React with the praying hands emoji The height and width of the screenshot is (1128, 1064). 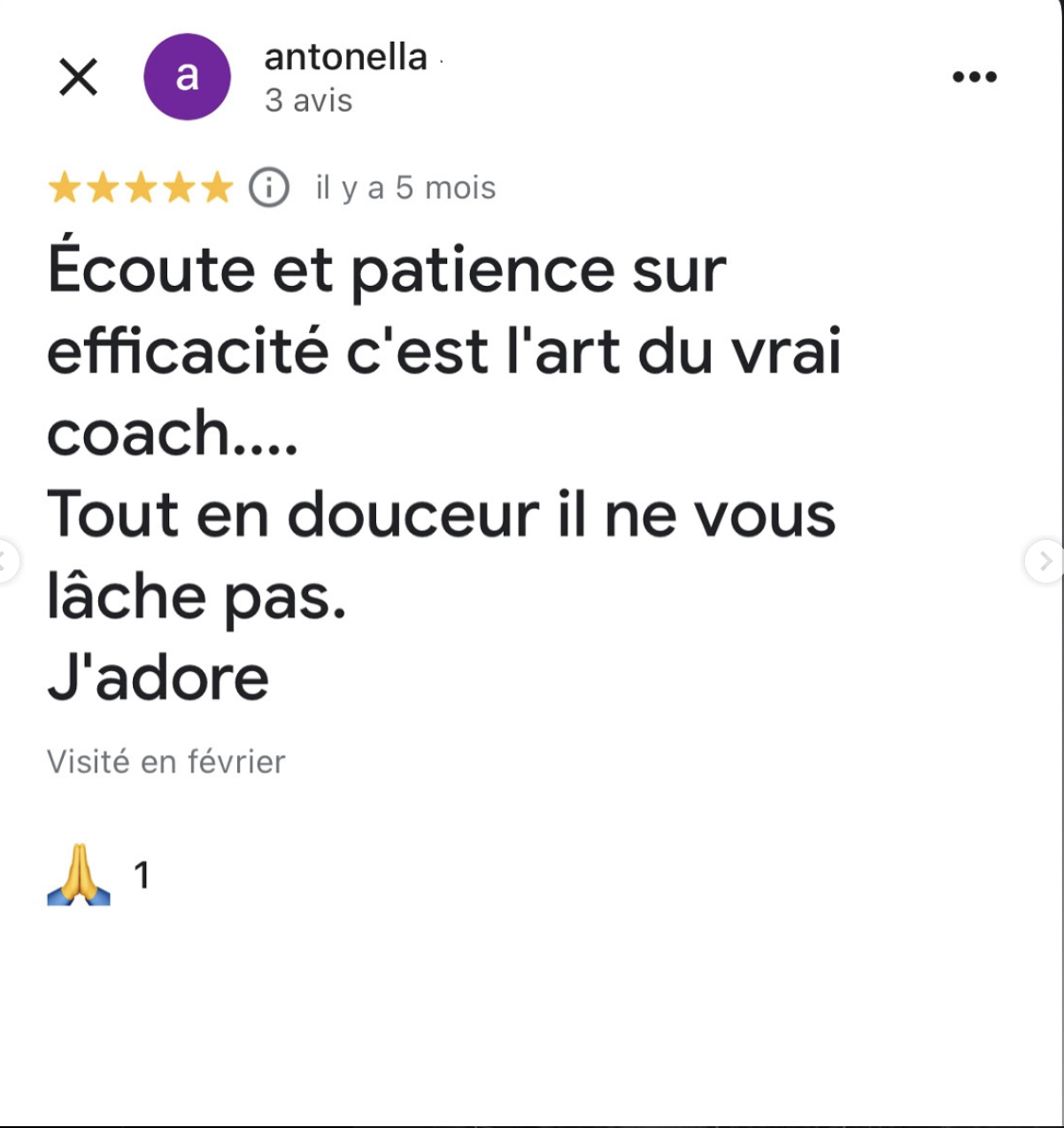[79, 875]
